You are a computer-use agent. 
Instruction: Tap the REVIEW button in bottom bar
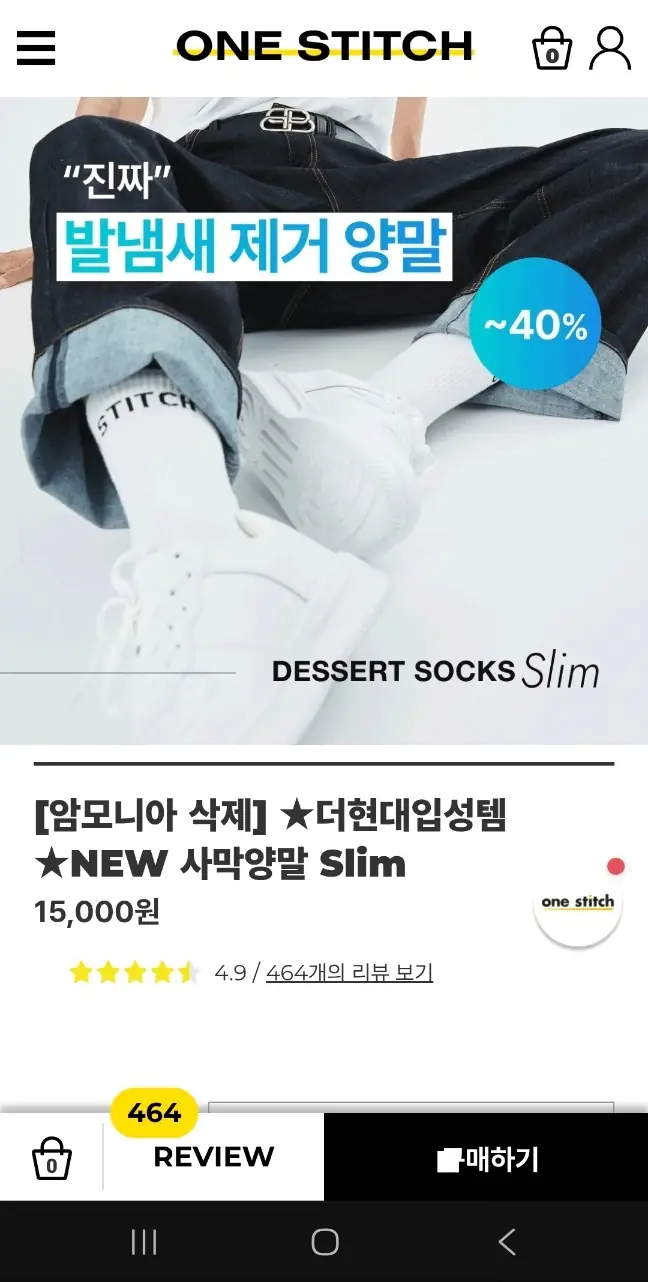click(213, 1157)
